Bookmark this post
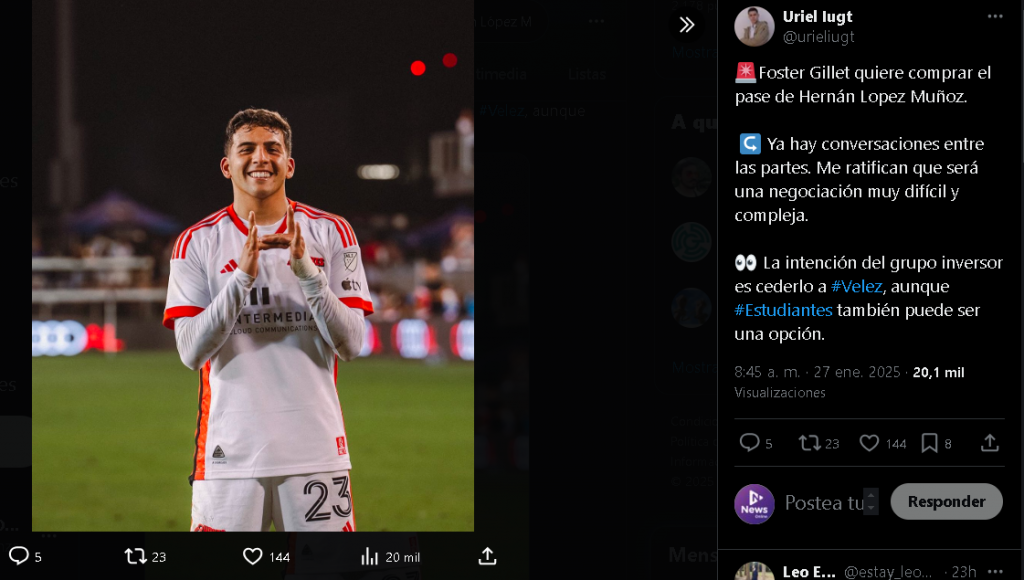1024x580 pixels. (930, 443)
